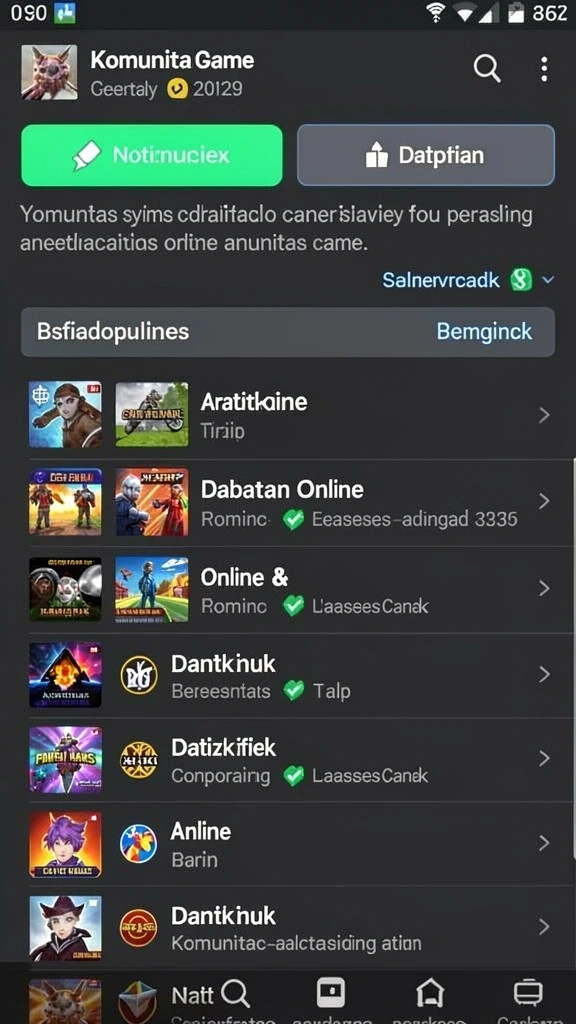Open the Datizkifiek row
Image resolution: width=576 pixels, height=1024 pixels.
pyautogui.click(x=288, y=760)
